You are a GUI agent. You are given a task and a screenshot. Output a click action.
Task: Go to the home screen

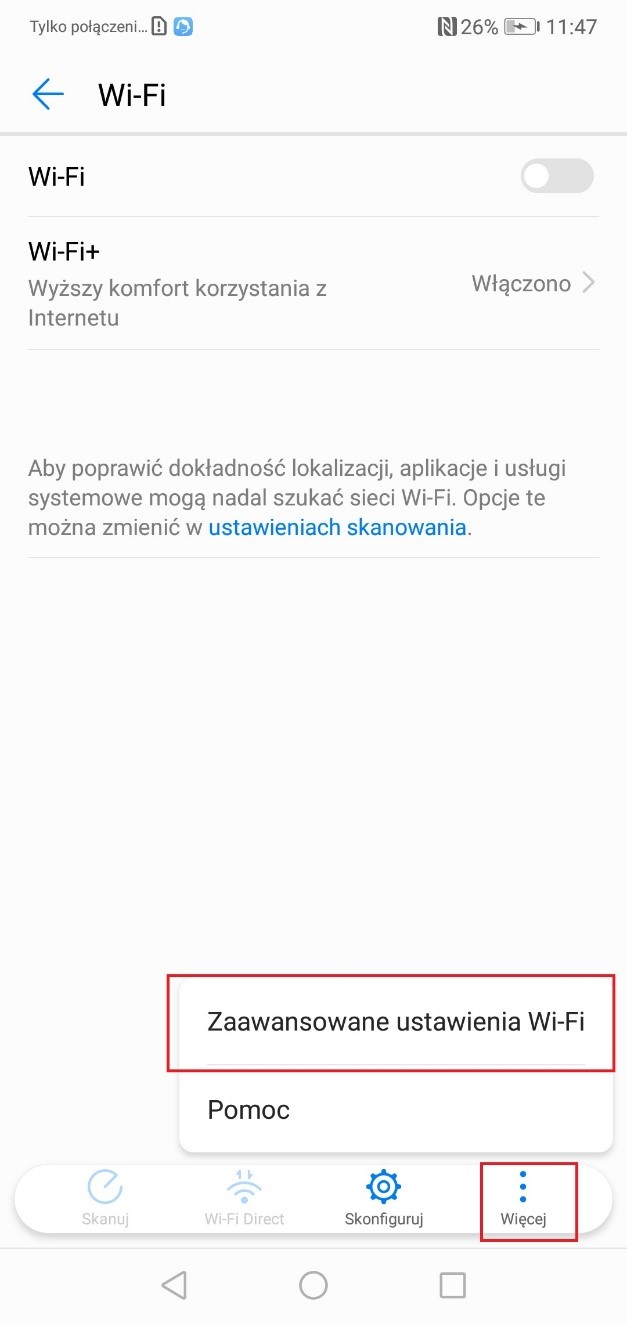coord(313,1285)
